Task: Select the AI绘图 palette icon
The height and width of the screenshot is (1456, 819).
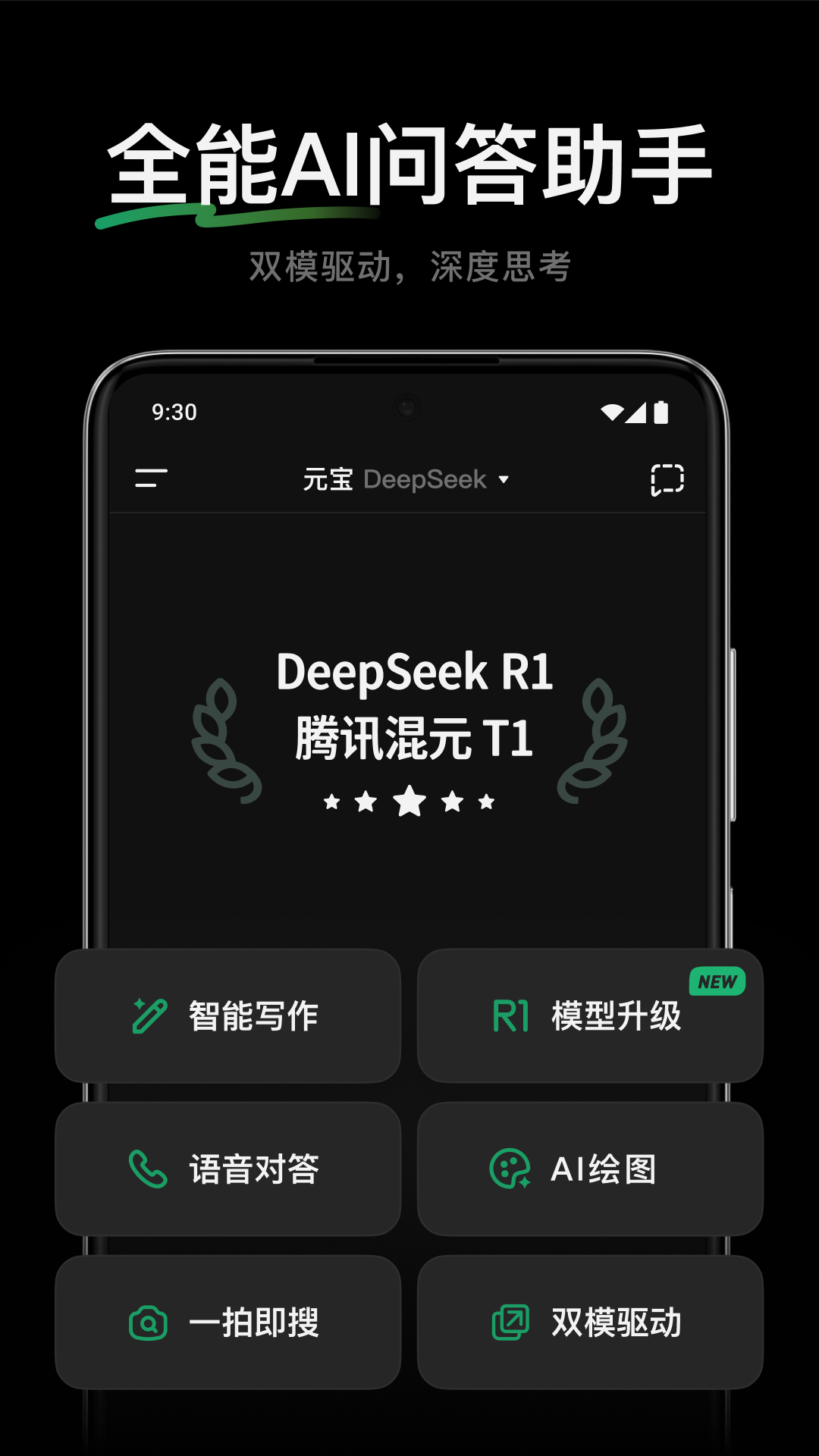Action: click(510, 1166)
